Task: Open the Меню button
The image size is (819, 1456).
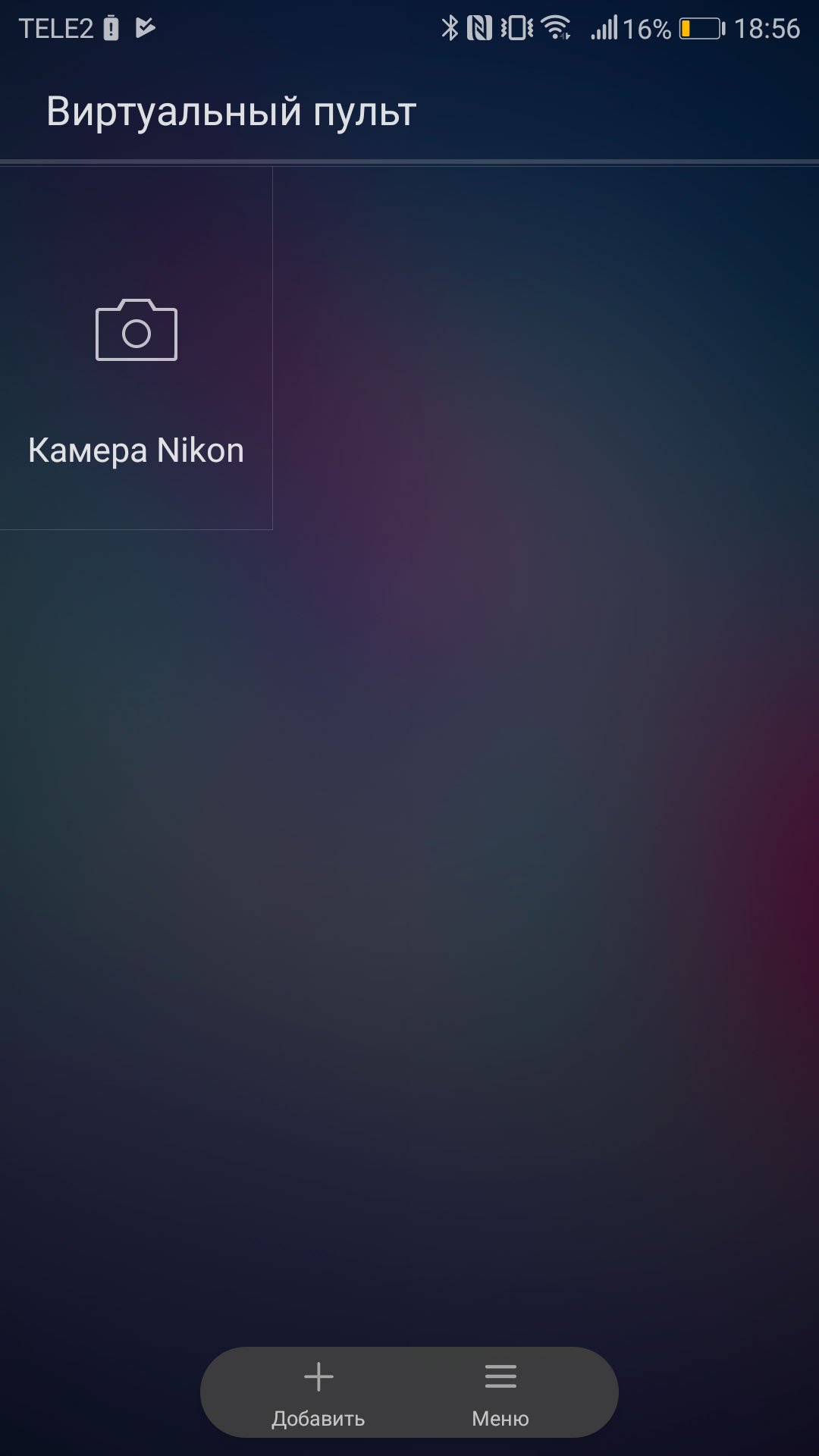Action: (500, 1394)
